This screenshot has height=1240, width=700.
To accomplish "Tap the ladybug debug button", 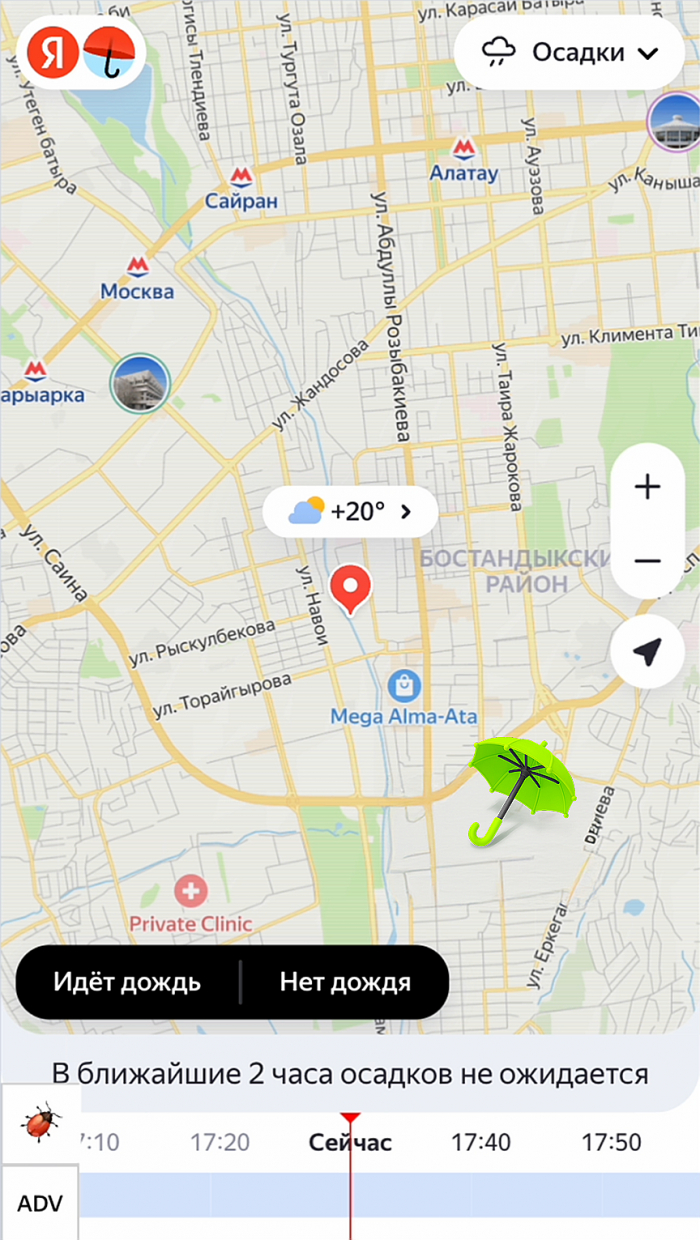I will (40, 1124).
